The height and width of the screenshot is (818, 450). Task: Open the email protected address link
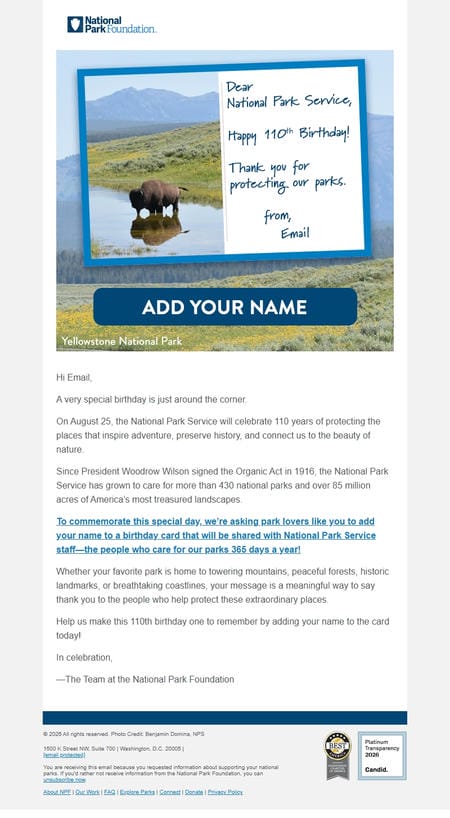coord(64,755)
